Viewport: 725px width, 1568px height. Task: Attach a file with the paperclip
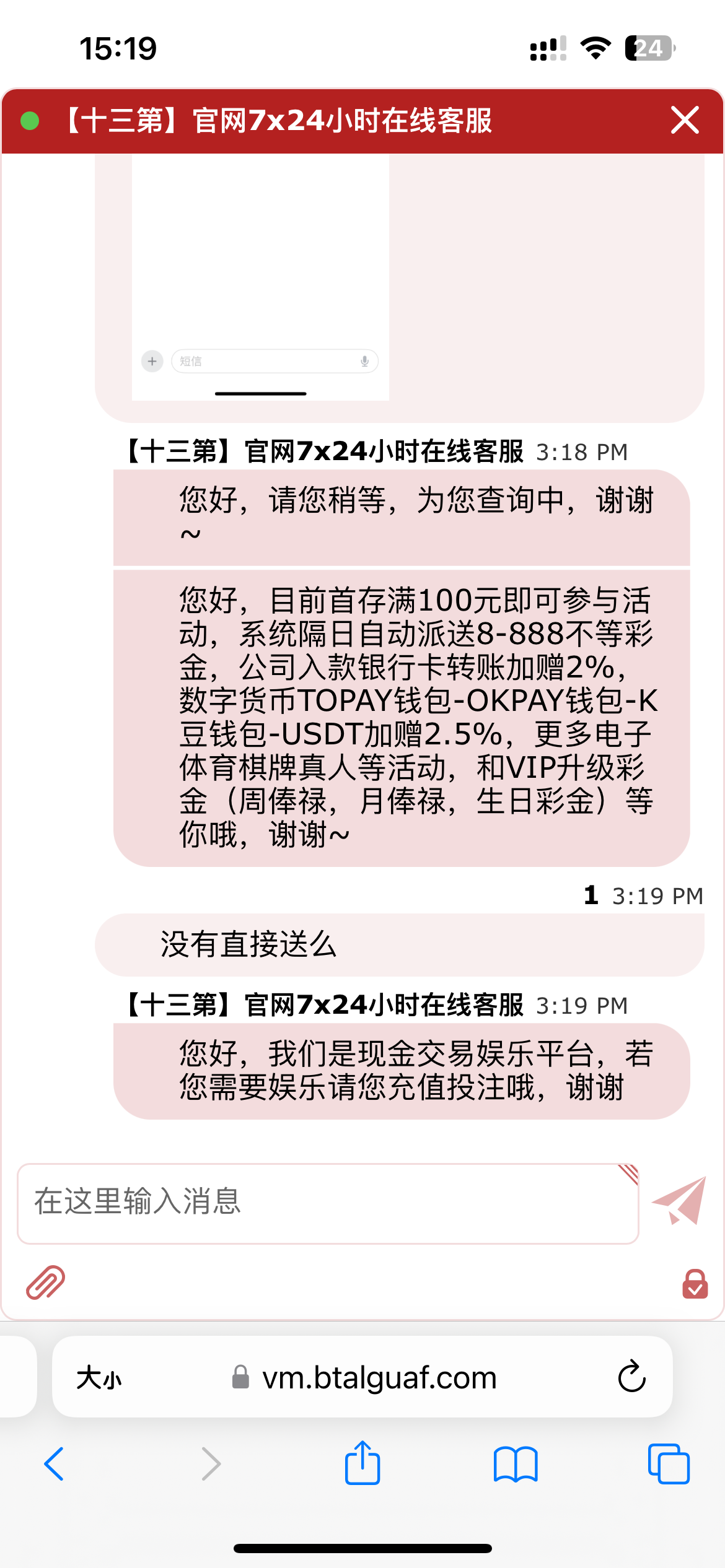(x=45, y=1282)
